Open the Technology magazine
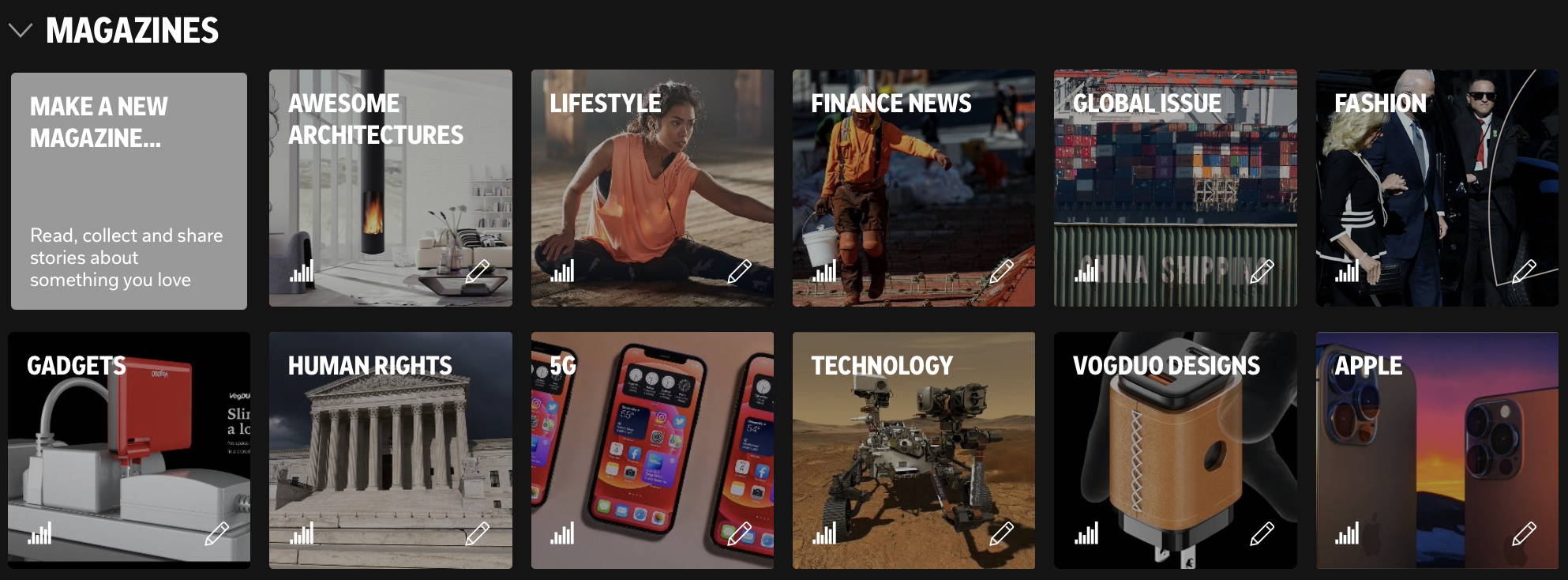The image size is (1568, 580). pos(913,450)
